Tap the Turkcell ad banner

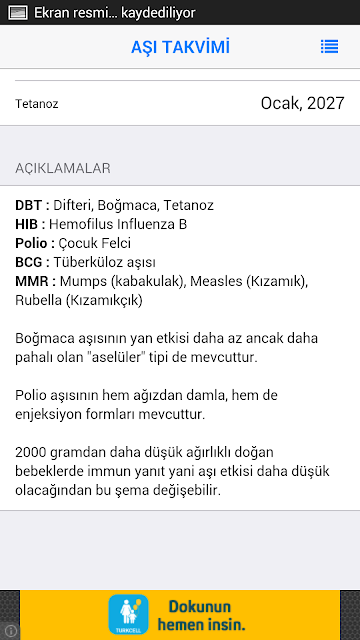pyautogui.click(x=180, y=615)
